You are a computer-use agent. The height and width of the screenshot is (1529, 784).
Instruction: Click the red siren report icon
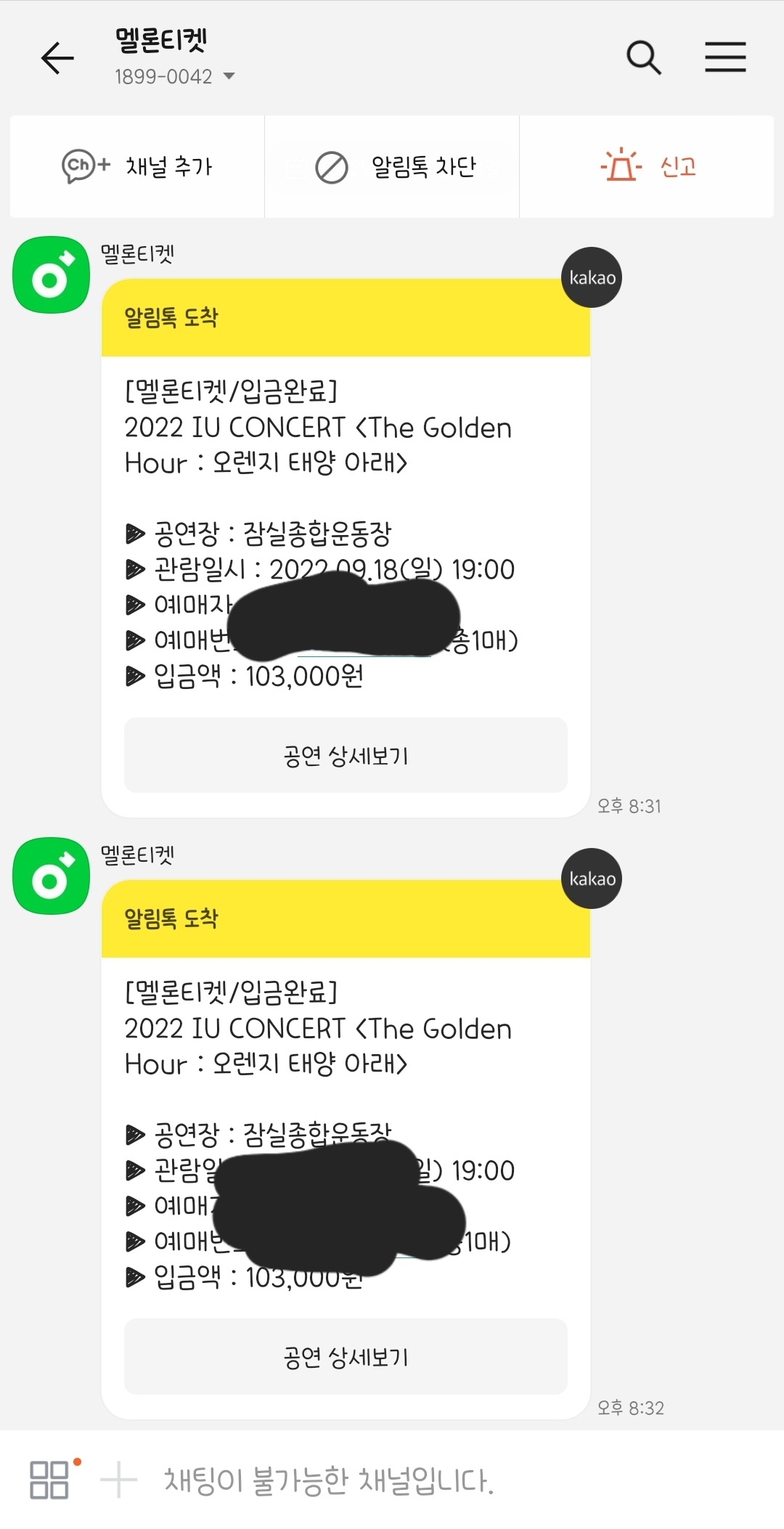coord(621,166)
